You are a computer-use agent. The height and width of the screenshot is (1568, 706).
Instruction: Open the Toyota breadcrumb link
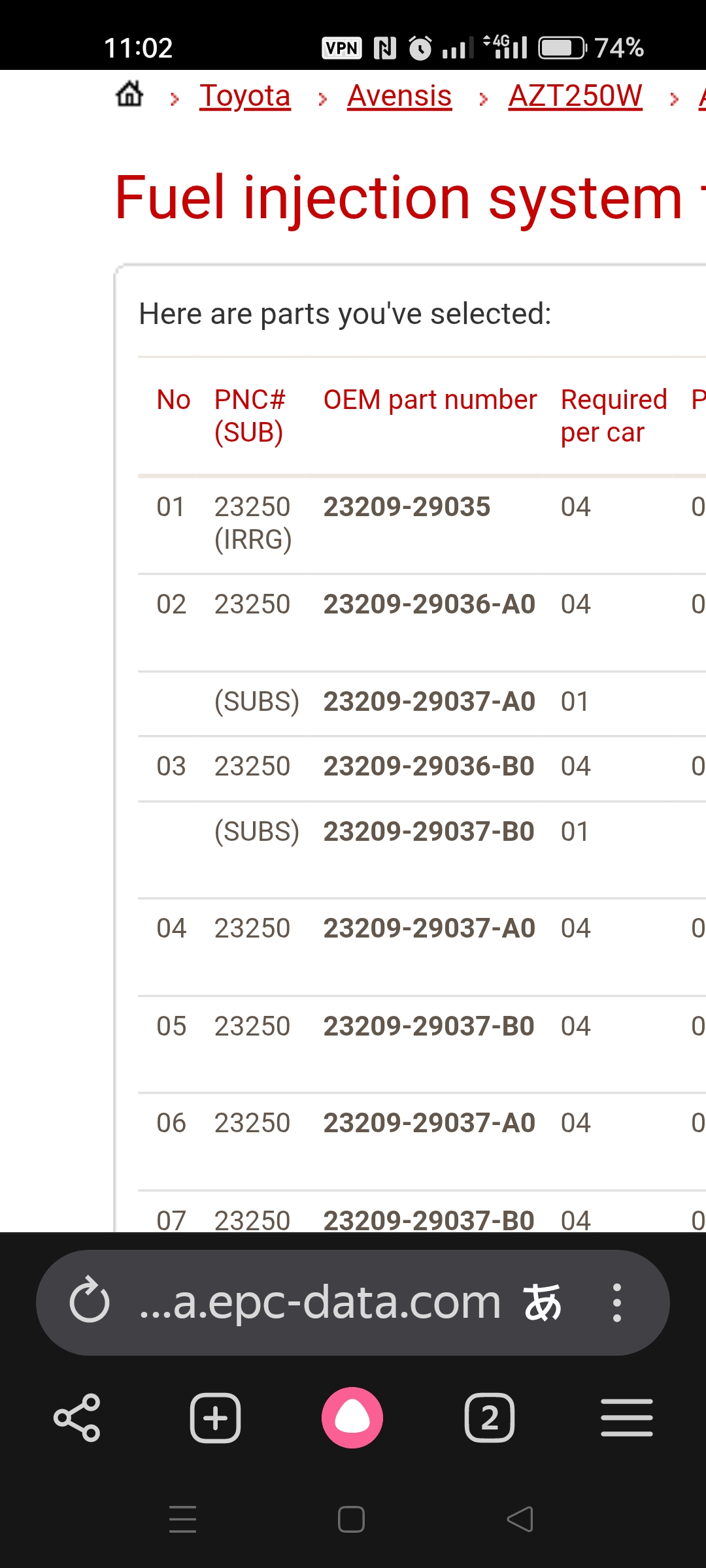coord(245,96)
